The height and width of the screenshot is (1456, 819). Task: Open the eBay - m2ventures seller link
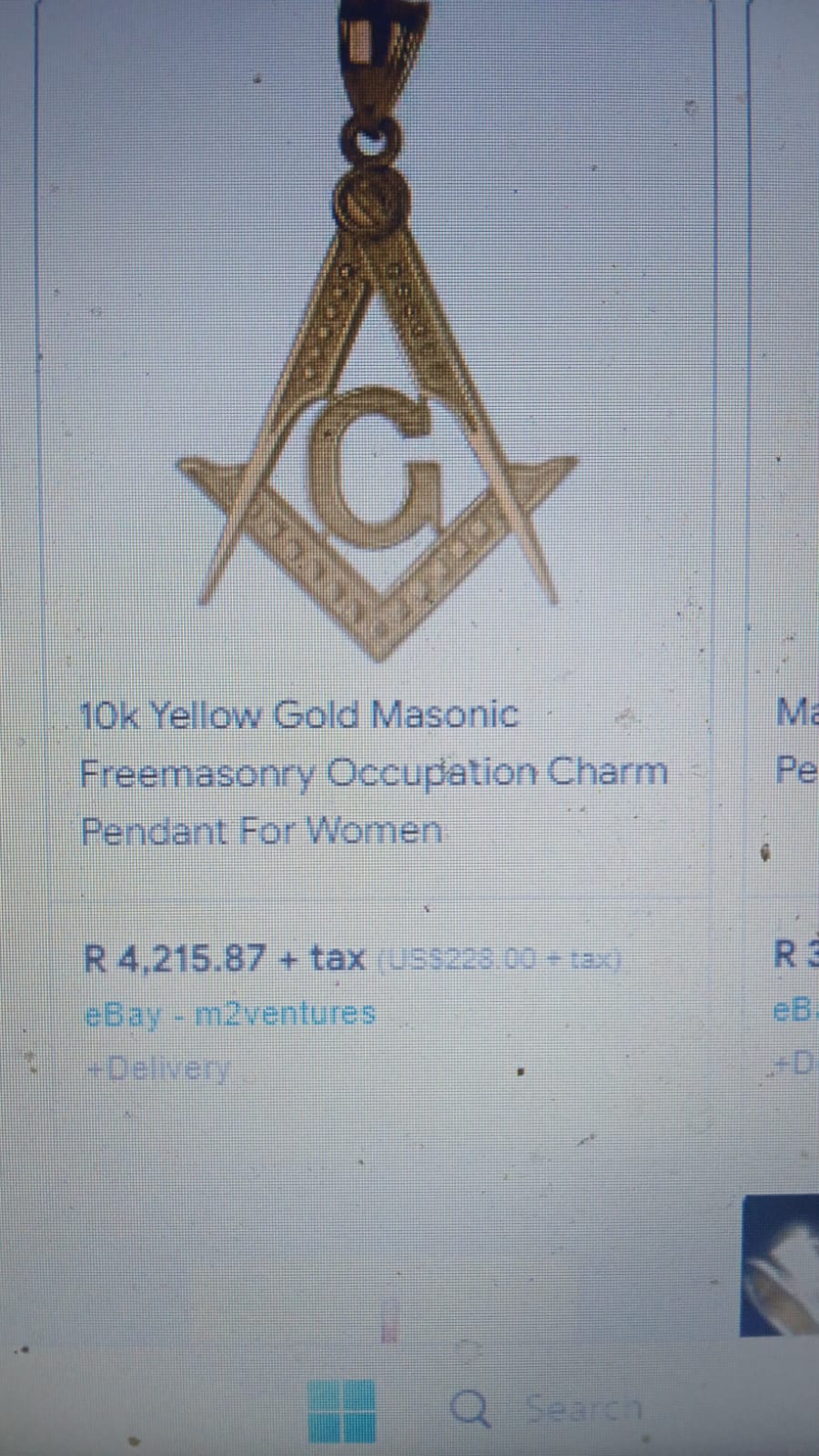click(x=229, y=1013)
